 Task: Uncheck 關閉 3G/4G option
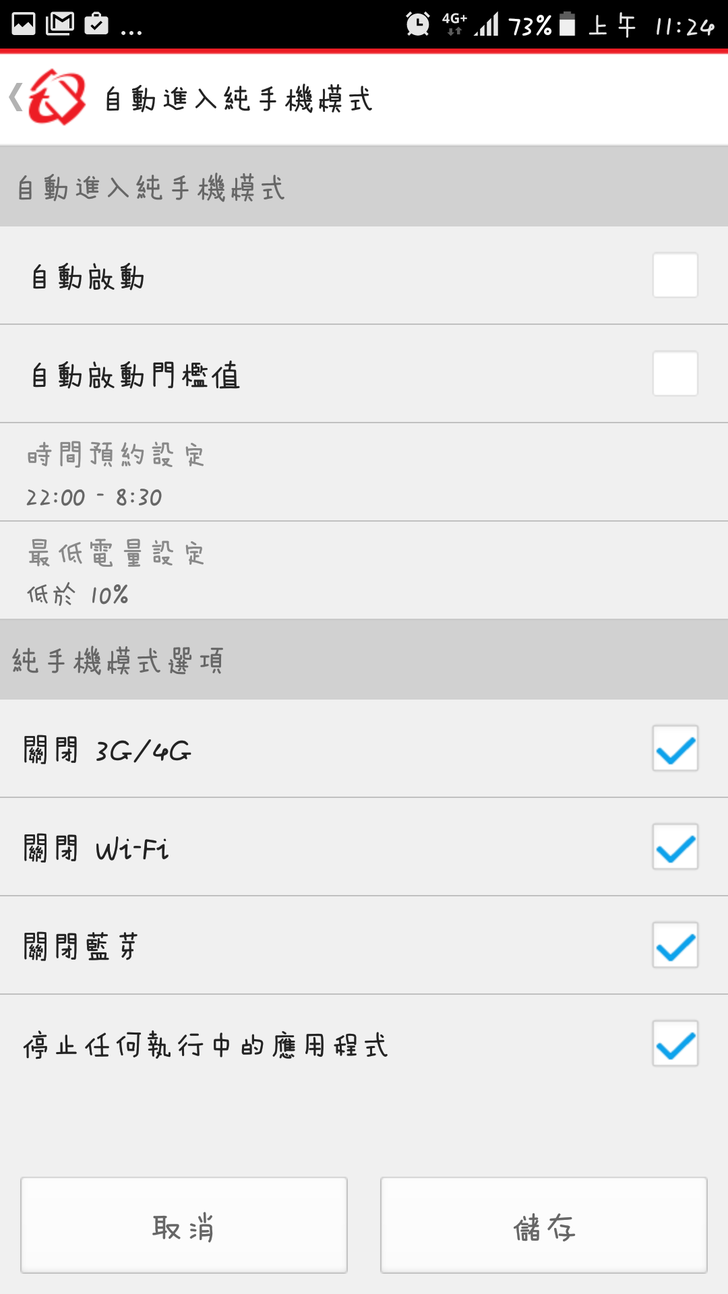coord(675,748)
